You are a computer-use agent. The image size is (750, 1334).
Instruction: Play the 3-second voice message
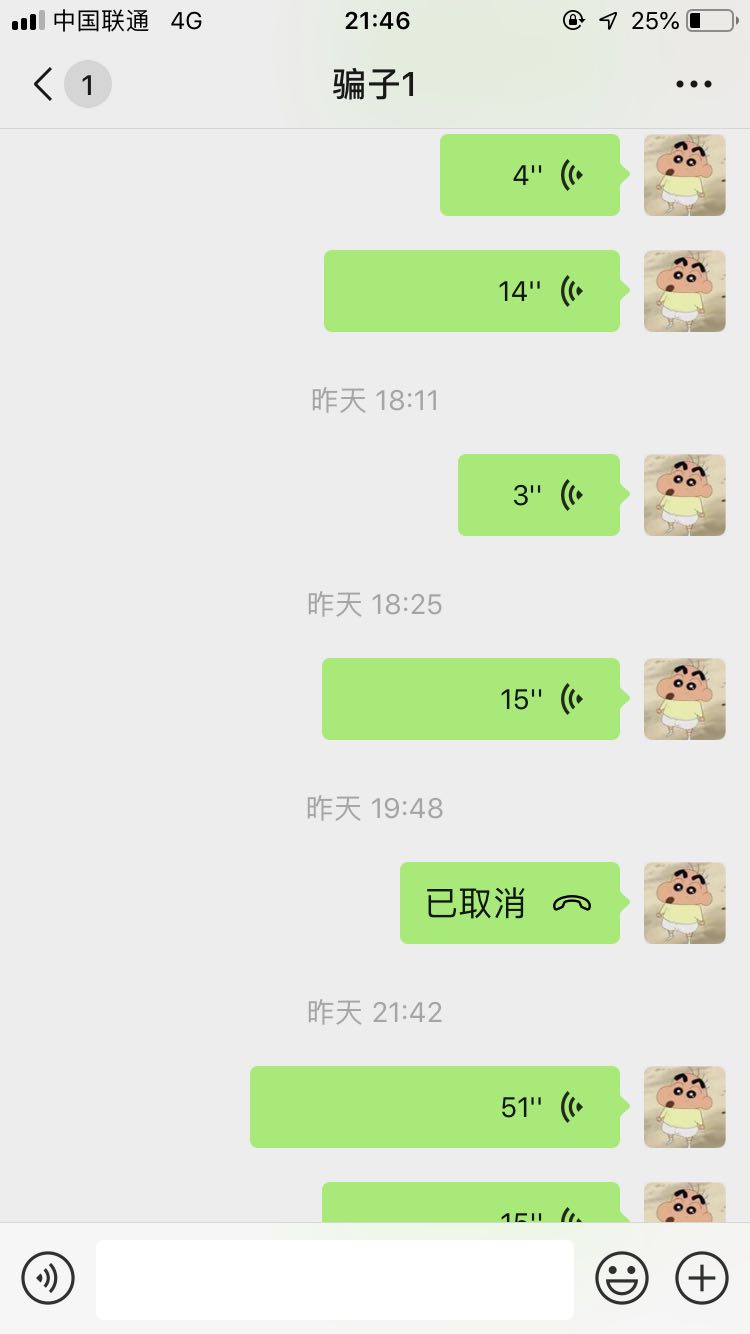[539, 495]
